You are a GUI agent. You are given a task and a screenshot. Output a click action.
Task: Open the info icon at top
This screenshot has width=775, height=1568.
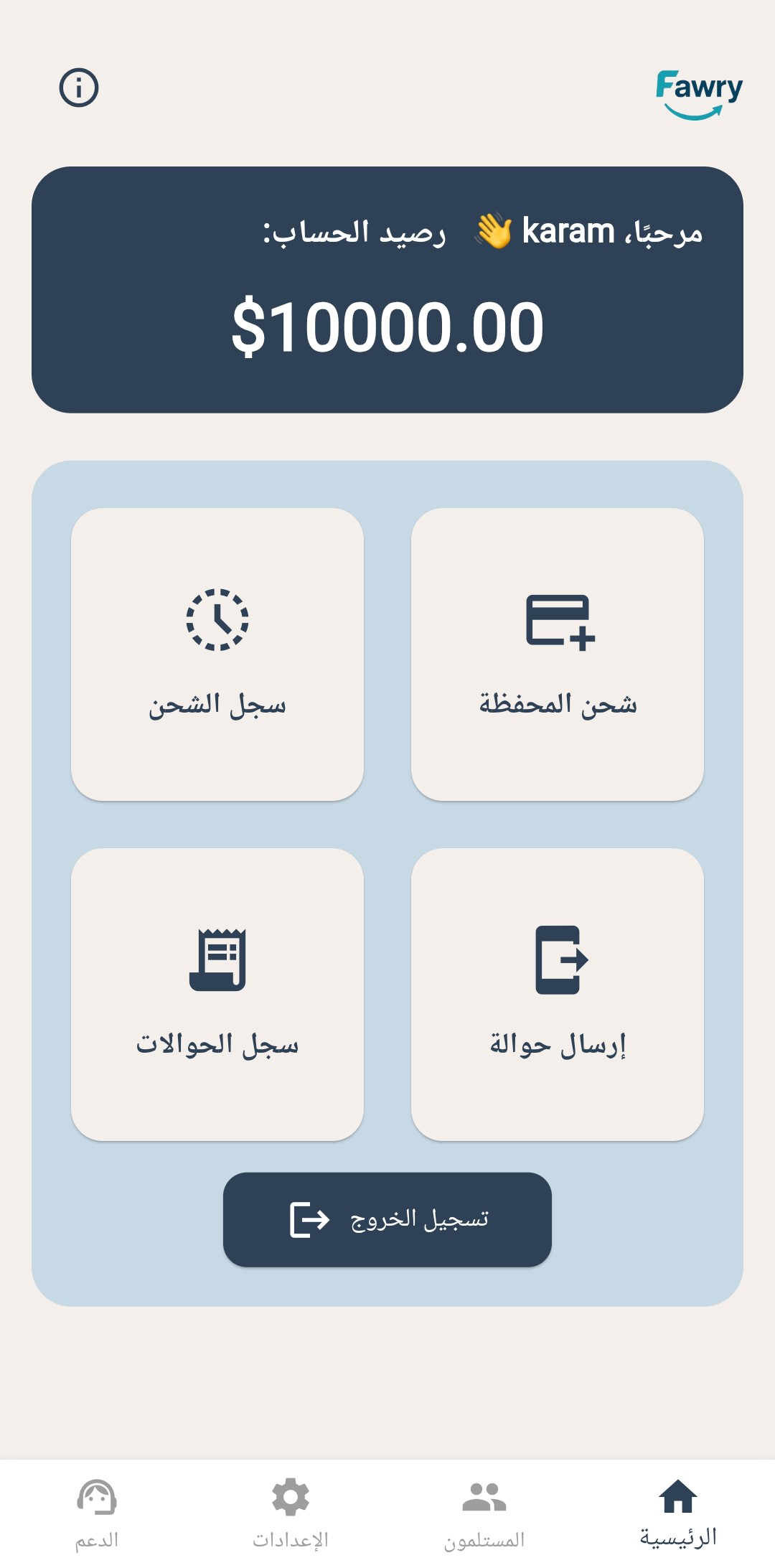(79, 88)
